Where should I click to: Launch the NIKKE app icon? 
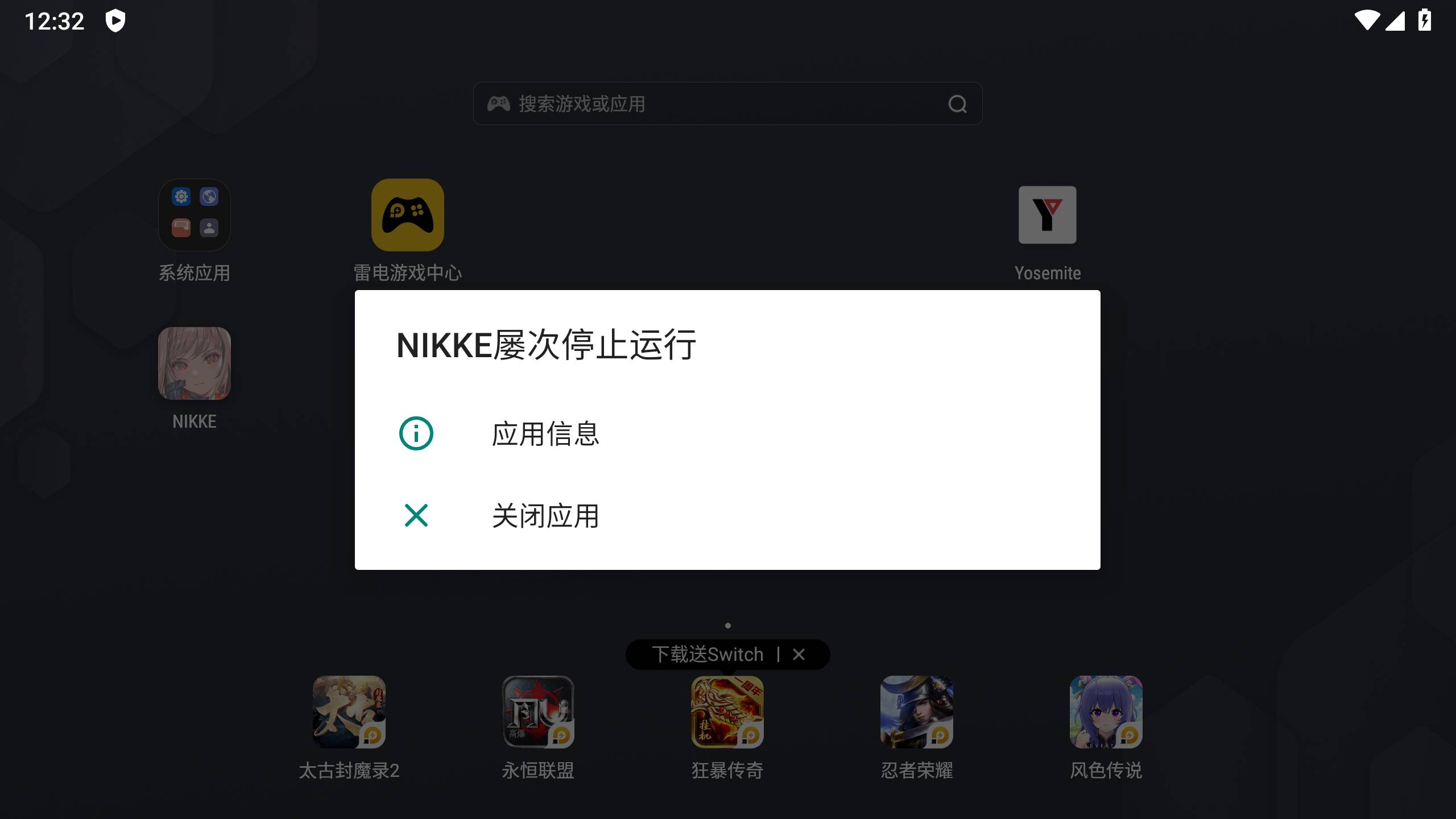[x=194, y=363]
